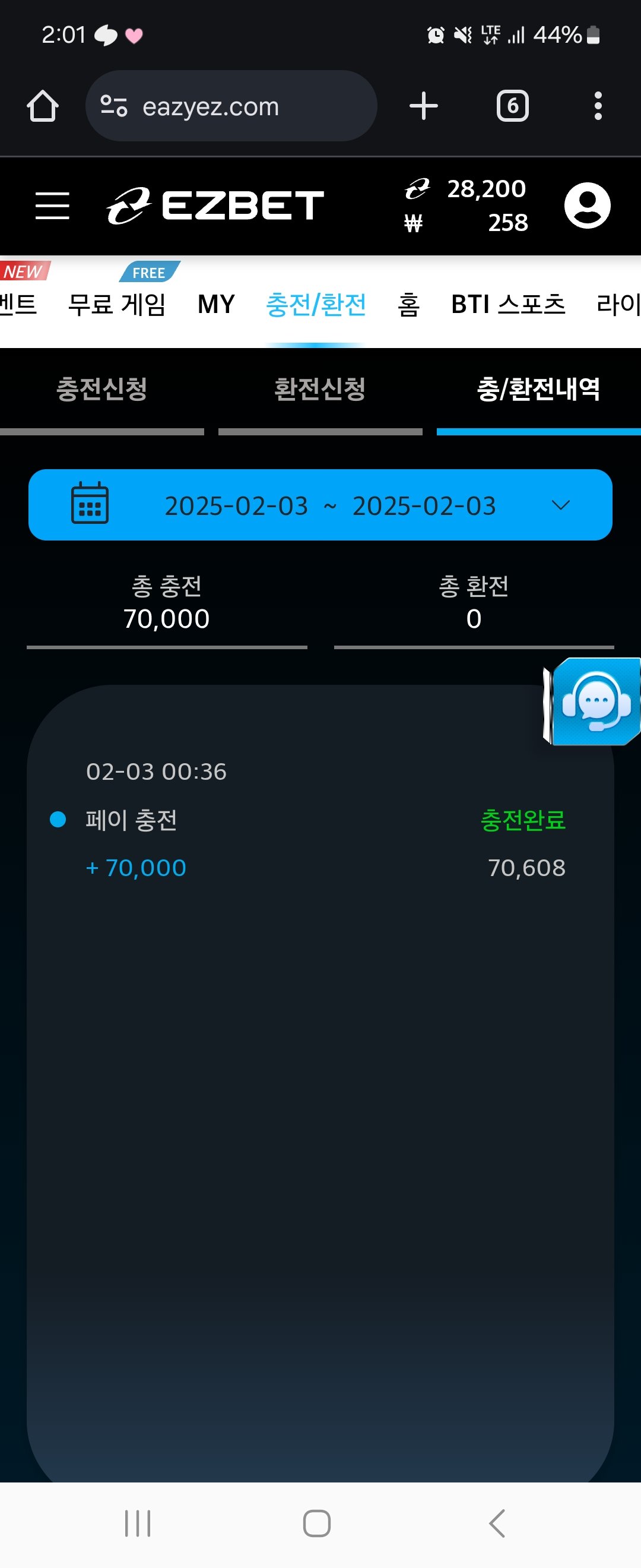This screenshot has height=1568, width=641.
Task: Tap the eazyez.com address bar
Action: (x=231, y=106)
